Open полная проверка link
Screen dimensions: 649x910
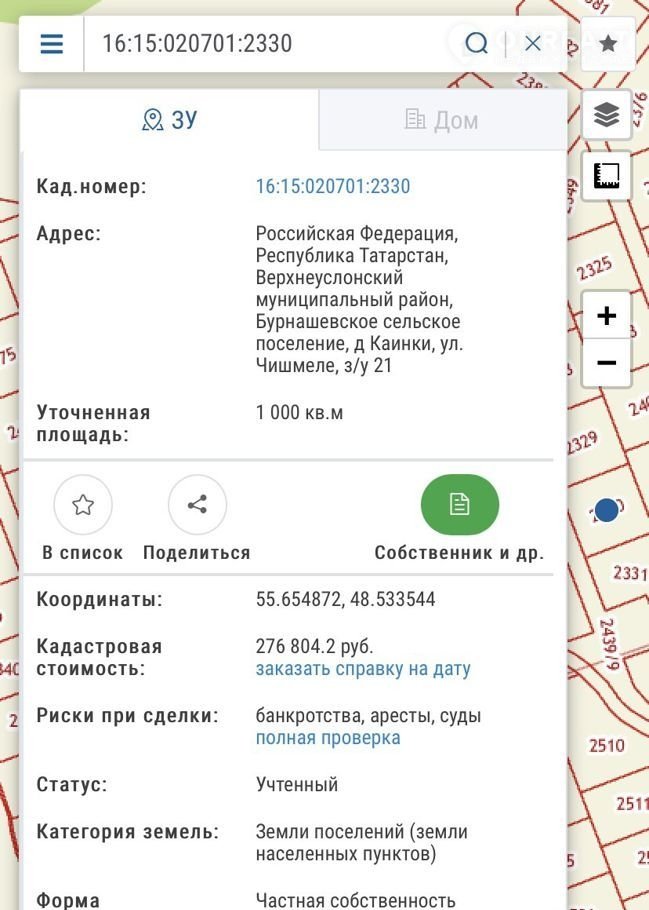[327, 738]
